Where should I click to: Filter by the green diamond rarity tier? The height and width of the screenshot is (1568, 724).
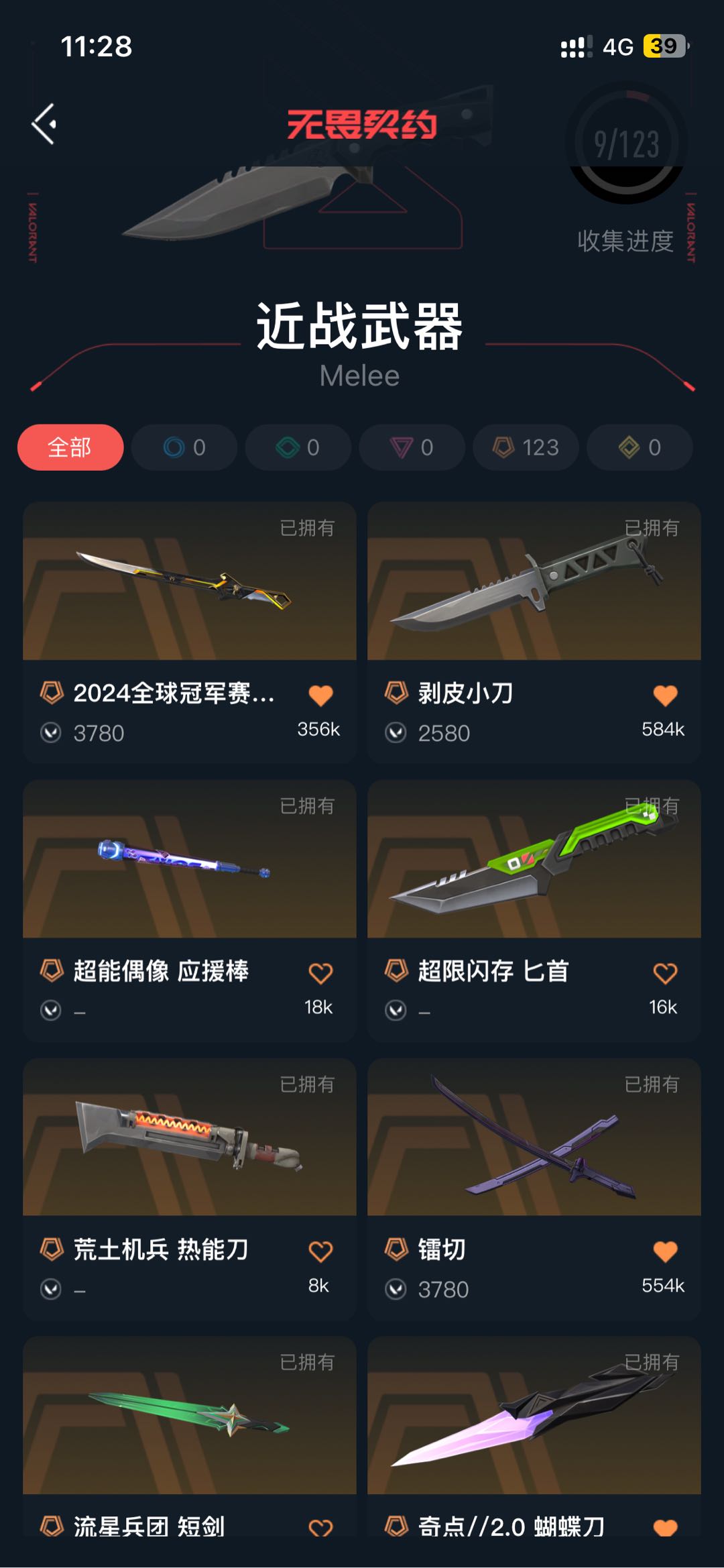click(x=298, y=447)
